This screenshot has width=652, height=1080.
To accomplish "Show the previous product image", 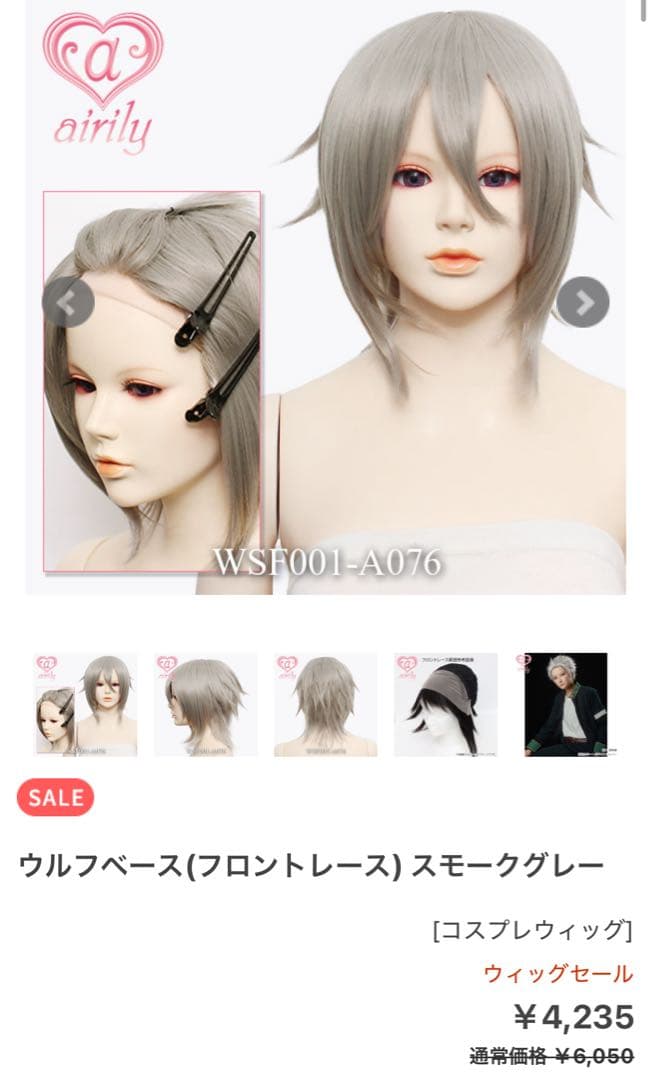I will pos(68,302).
